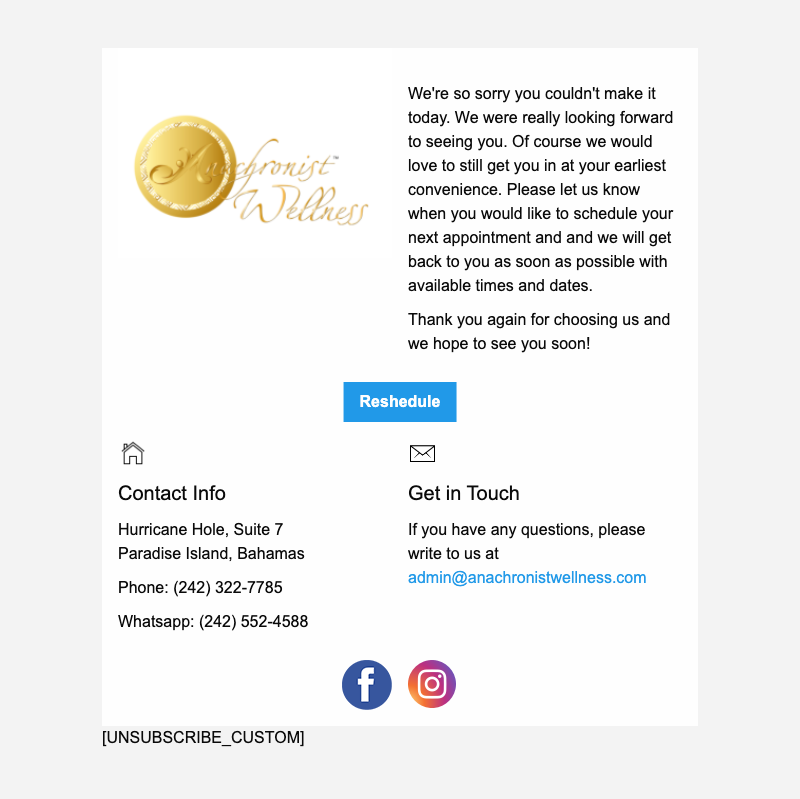This screenshot has width=800, height=799.
Task: Tap the Reshedule button
Action: tap(400, 402)
